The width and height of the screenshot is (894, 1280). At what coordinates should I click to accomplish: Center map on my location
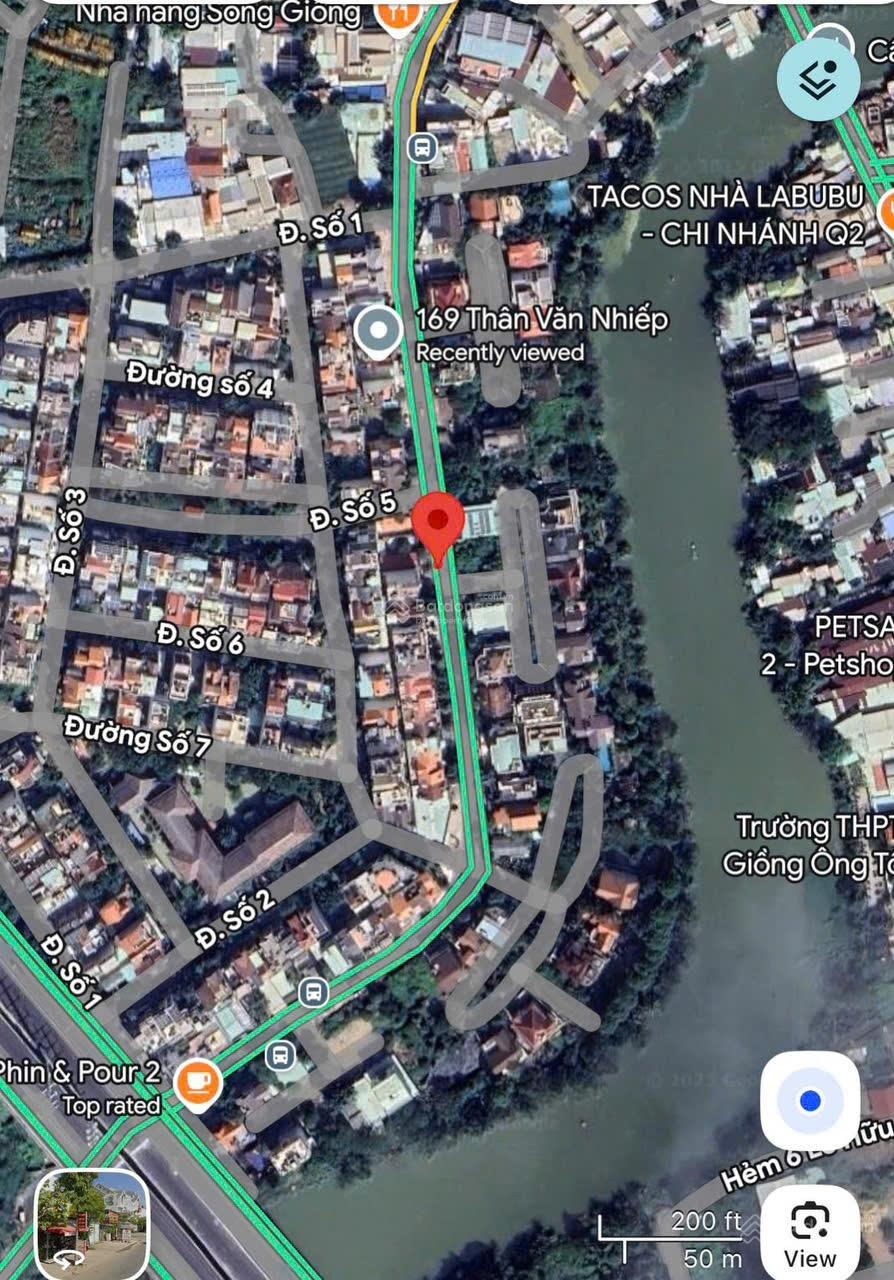click(810, 1101)
